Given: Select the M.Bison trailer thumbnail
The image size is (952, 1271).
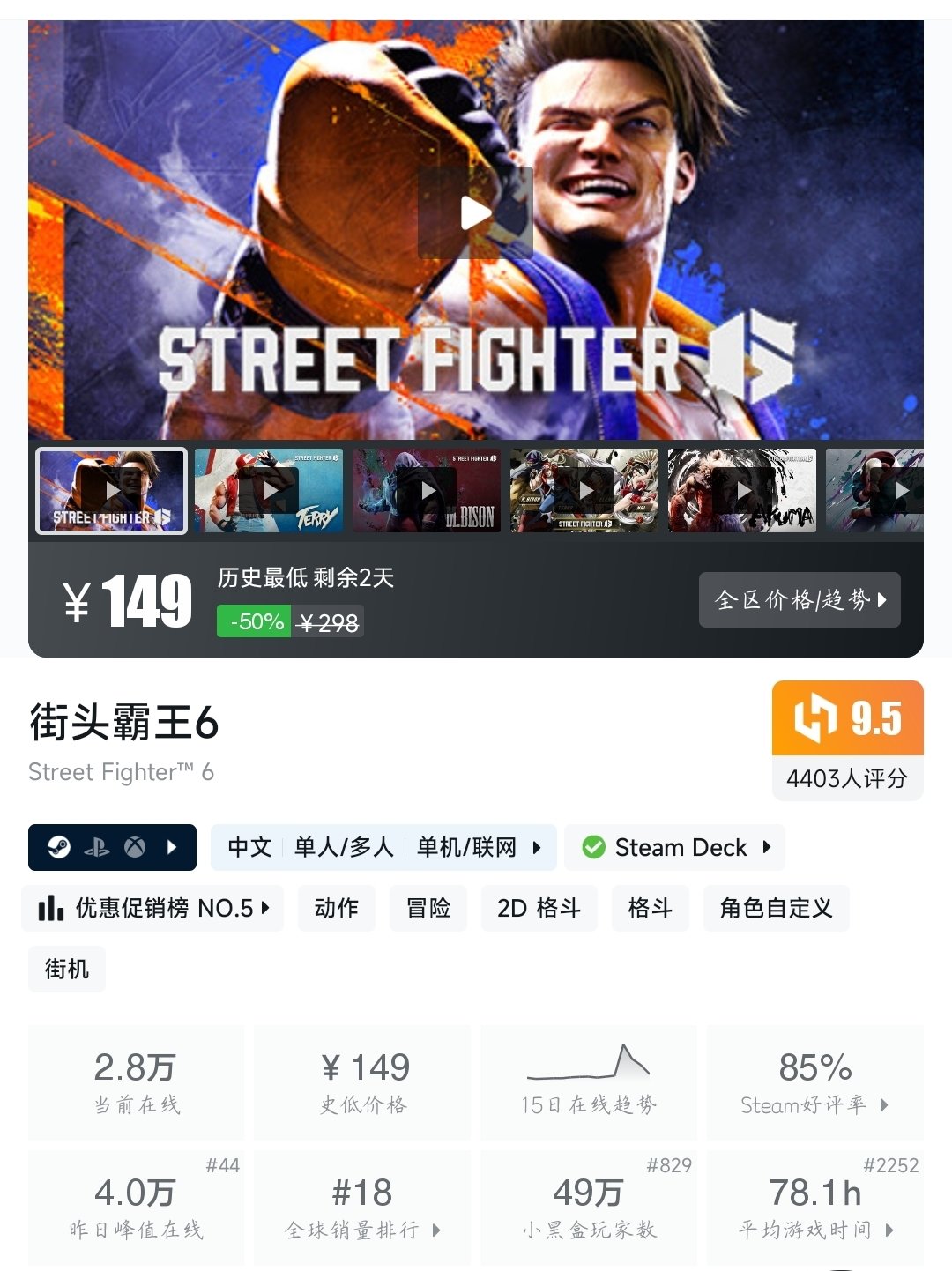Looking at the screenshot, I should (427, 491).
